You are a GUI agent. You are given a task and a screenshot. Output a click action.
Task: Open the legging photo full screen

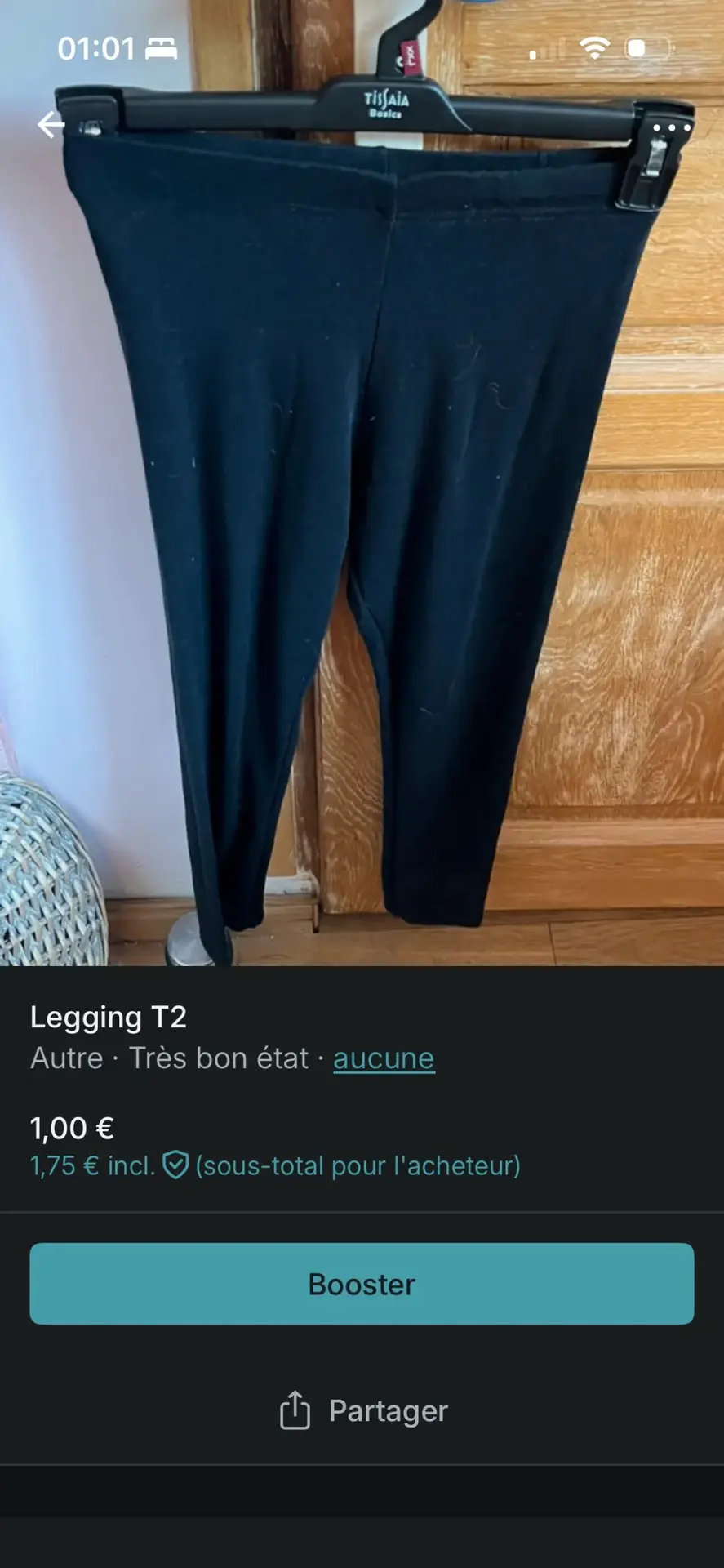click(362, 523)
